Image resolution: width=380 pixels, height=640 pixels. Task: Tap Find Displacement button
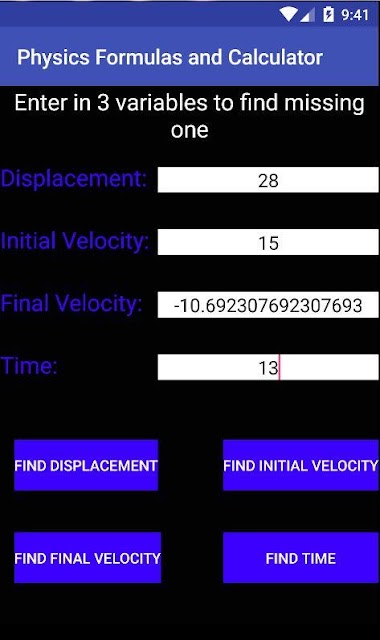(86, 465)
